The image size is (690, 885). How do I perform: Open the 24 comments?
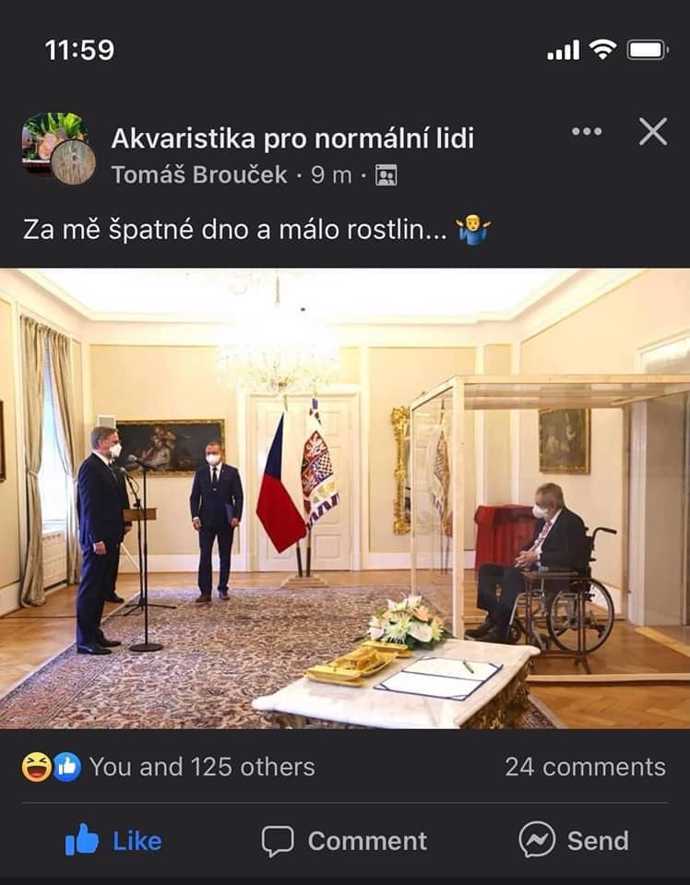tap(584, 767)
